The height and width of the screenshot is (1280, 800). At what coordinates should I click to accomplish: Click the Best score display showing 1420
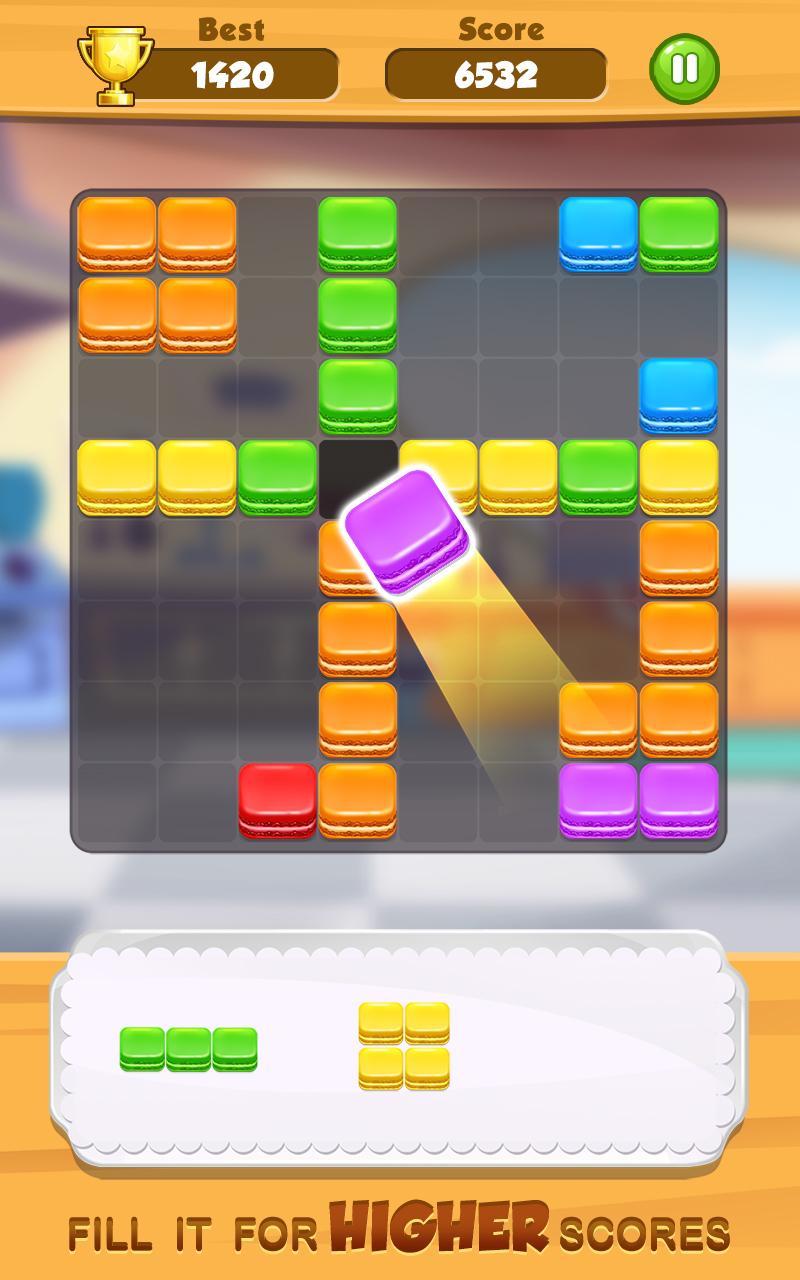pos(235,70)
